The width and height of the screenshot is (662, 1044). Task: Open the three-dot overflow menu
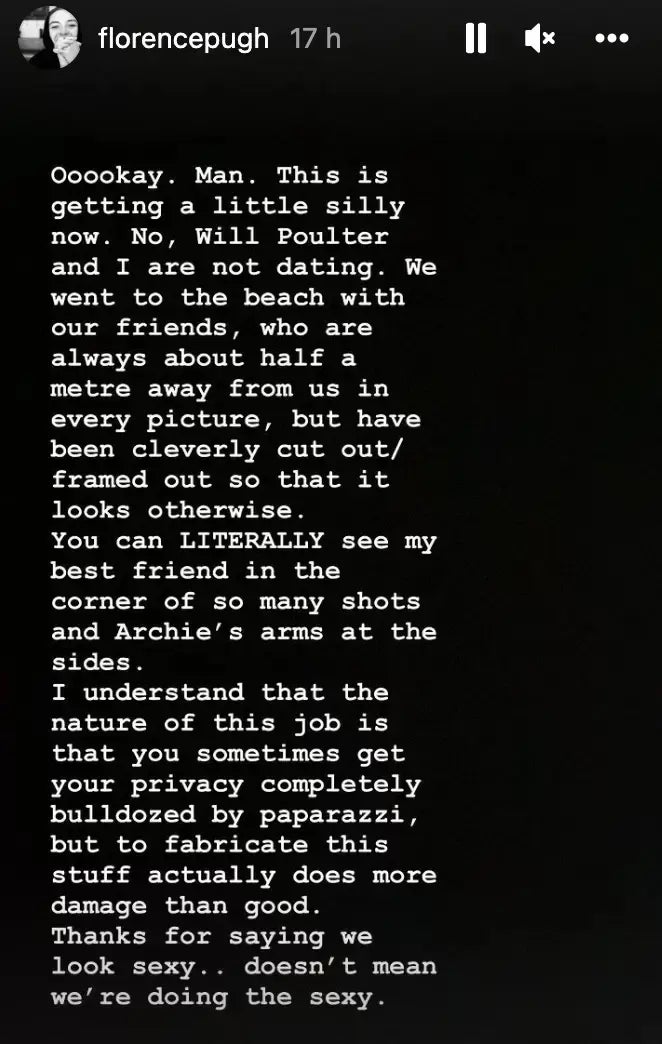[x=611, y=39]
